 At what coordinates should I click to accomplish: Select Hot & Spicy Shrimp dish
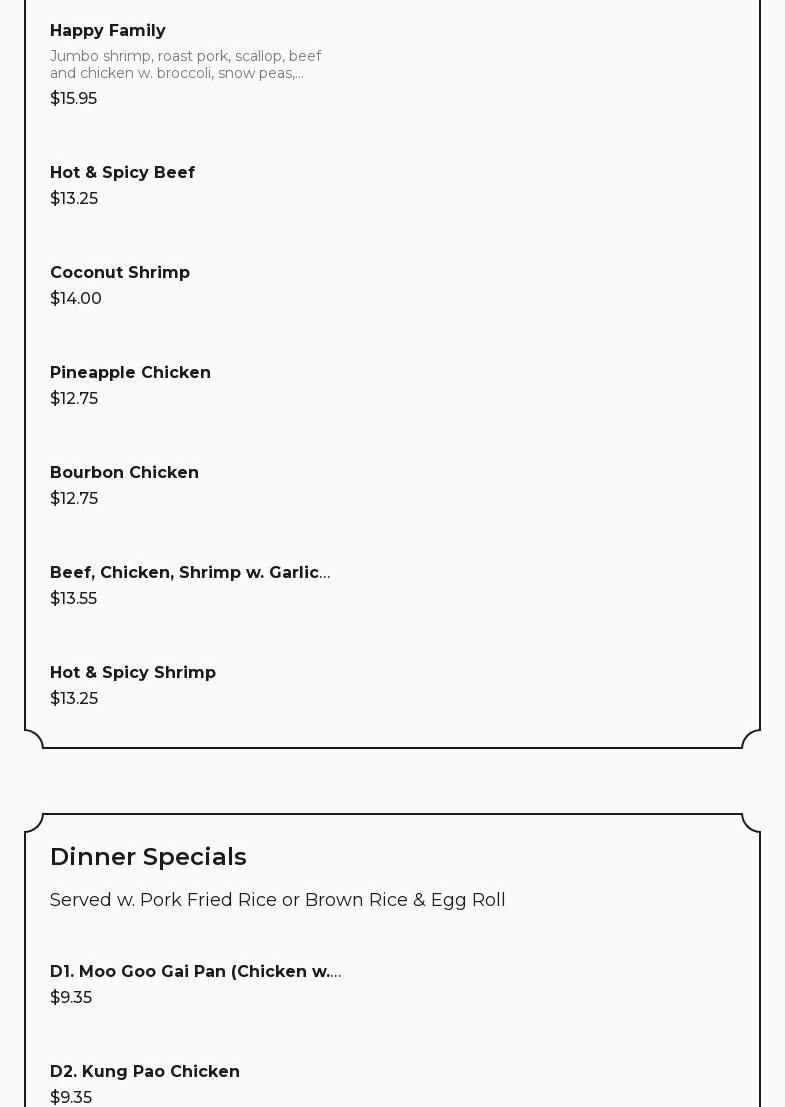[x=133, y=673]
